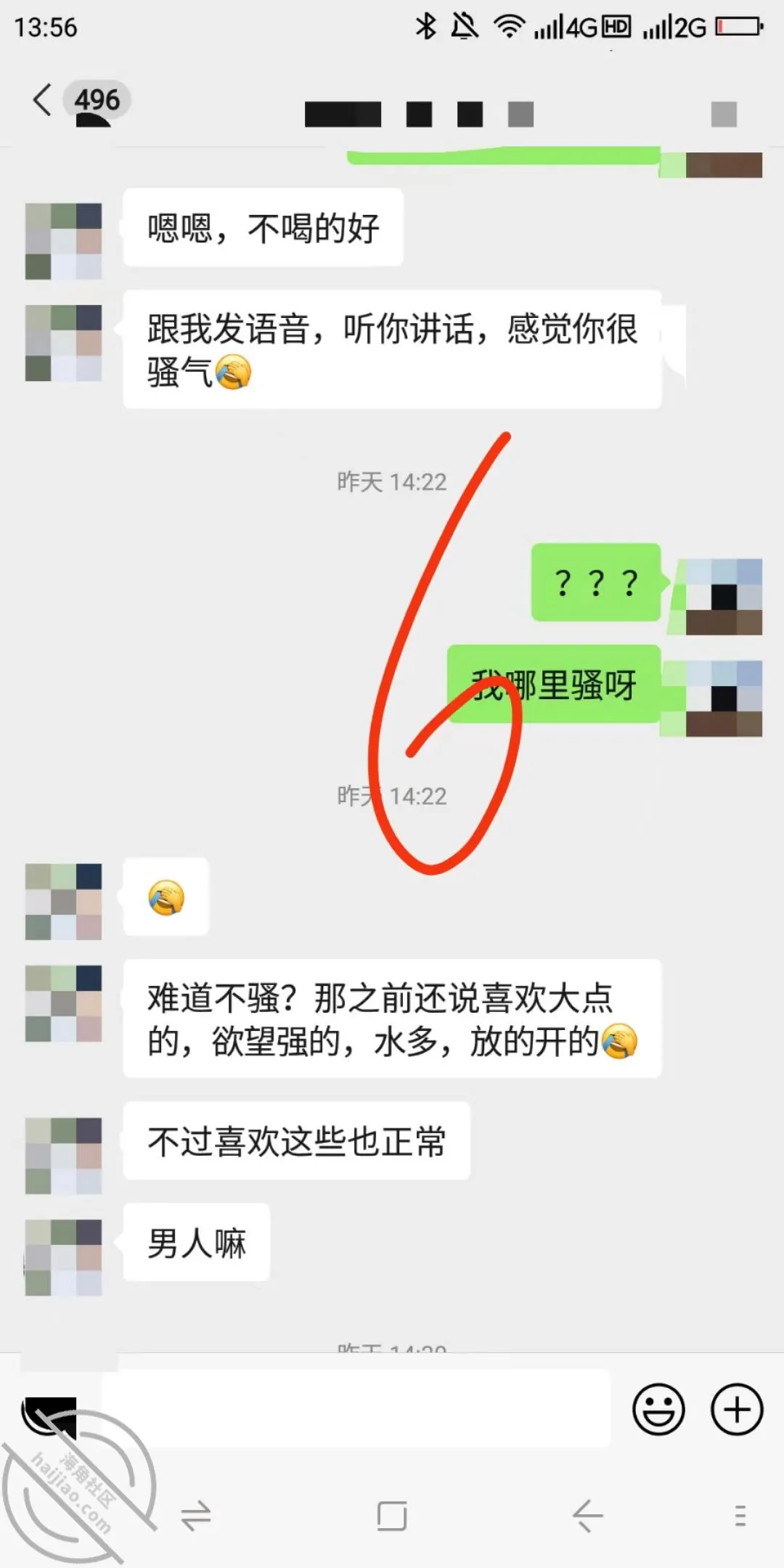Open the plus attachments menu
Image resolution: width=784 pixels, height=1568 pixels.
[737, 1410]
